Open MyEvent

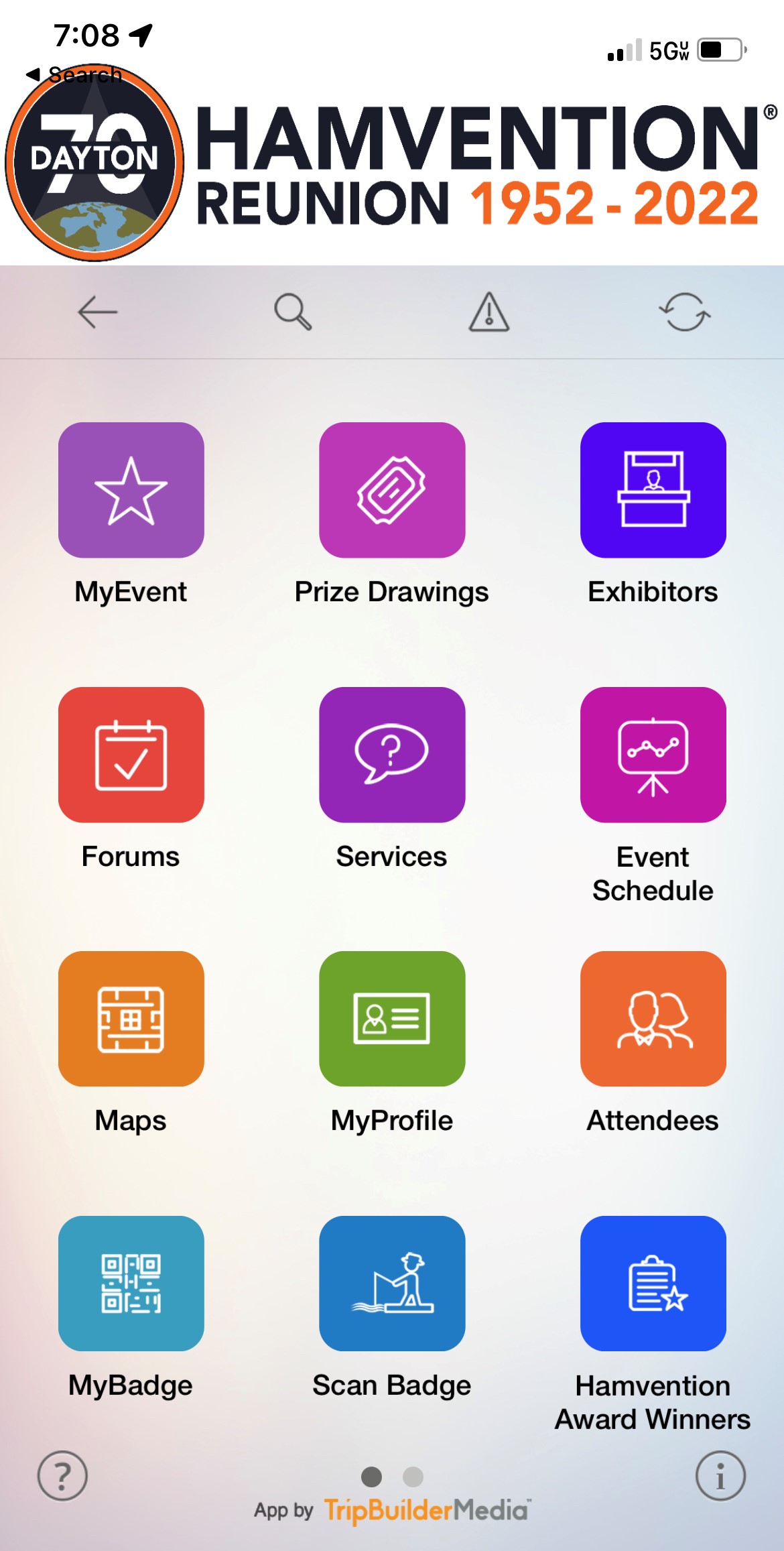tap(131, 490)
